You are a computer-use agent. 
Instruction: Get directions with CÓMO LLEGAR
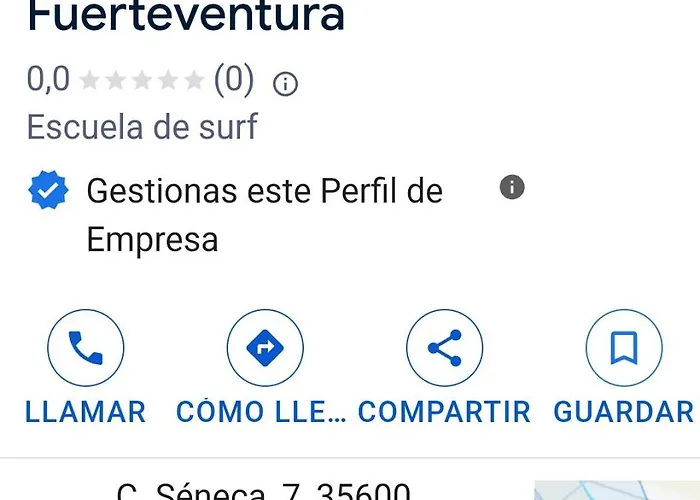(265, 349)
